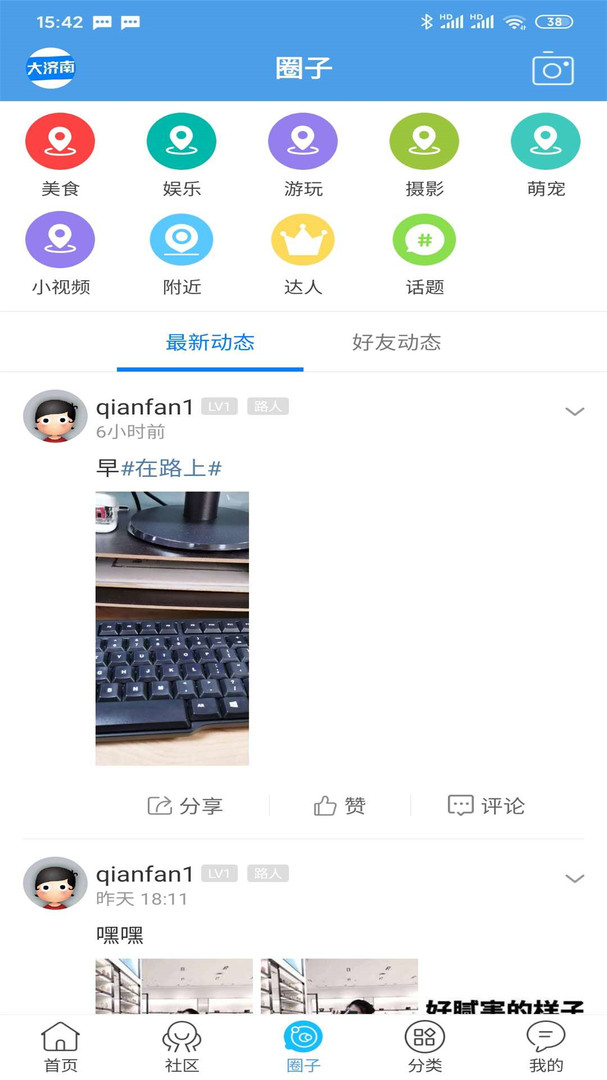Open the 美食 category

tap(60, 156)
